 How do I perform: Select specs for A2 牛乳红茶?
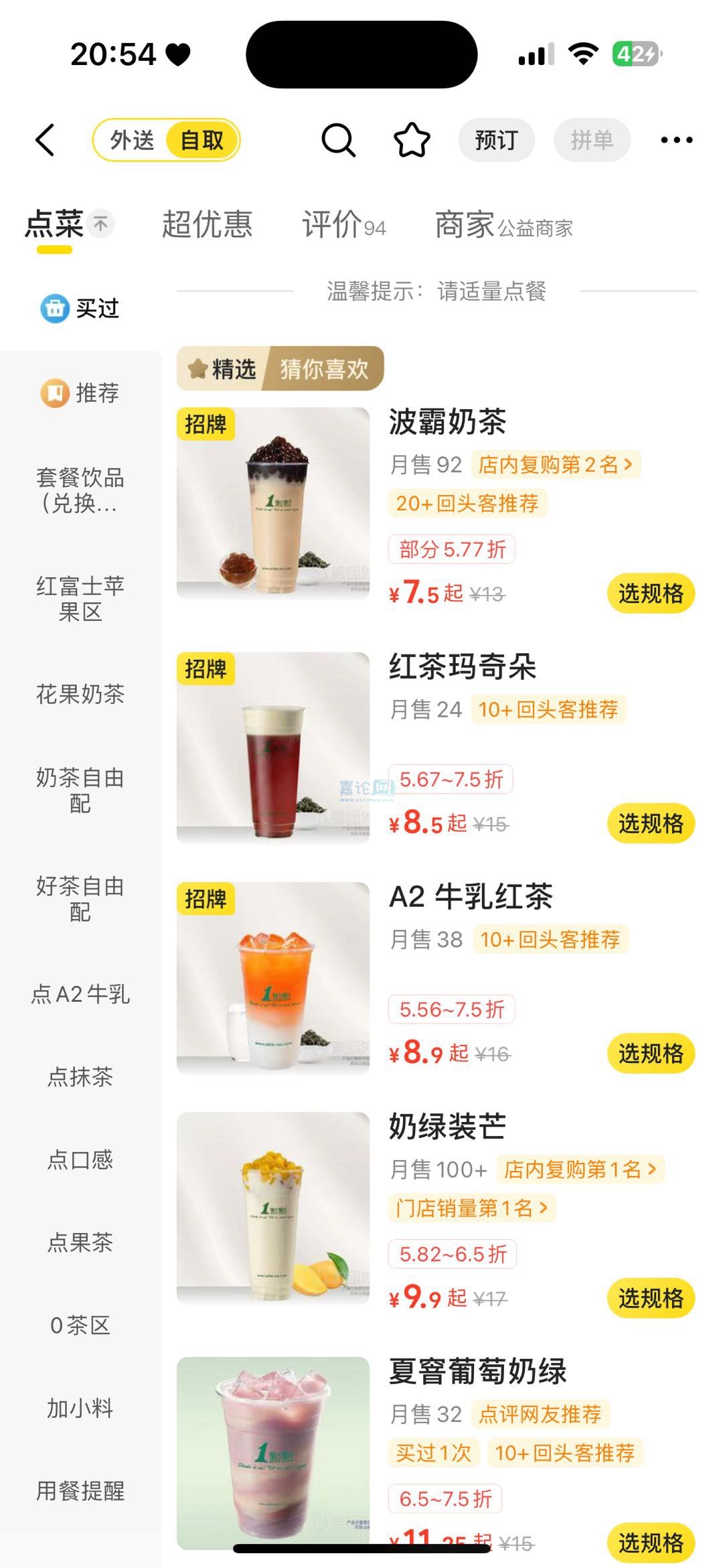click(650, 1054)
